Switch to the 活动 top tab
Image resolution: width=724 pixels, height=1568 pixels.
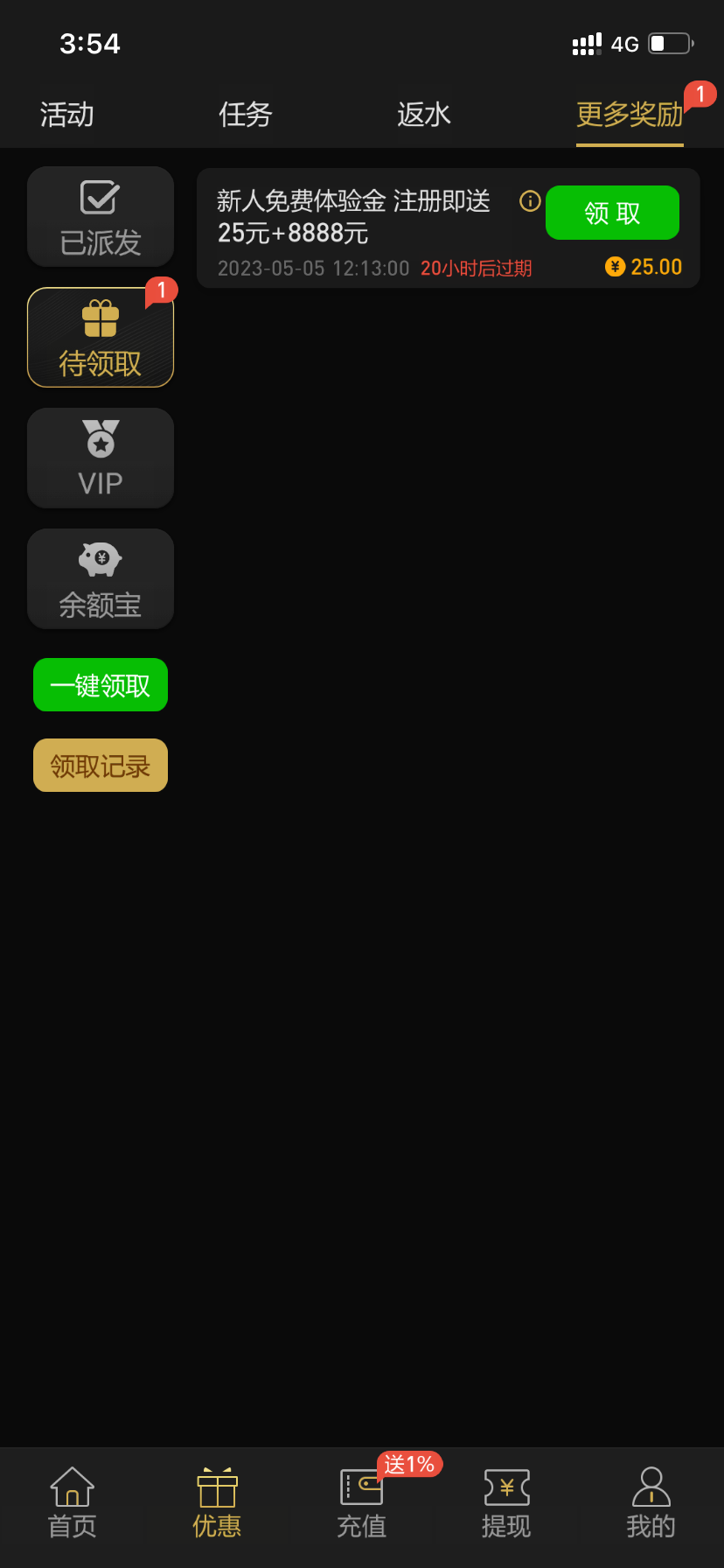coord(67,115)
